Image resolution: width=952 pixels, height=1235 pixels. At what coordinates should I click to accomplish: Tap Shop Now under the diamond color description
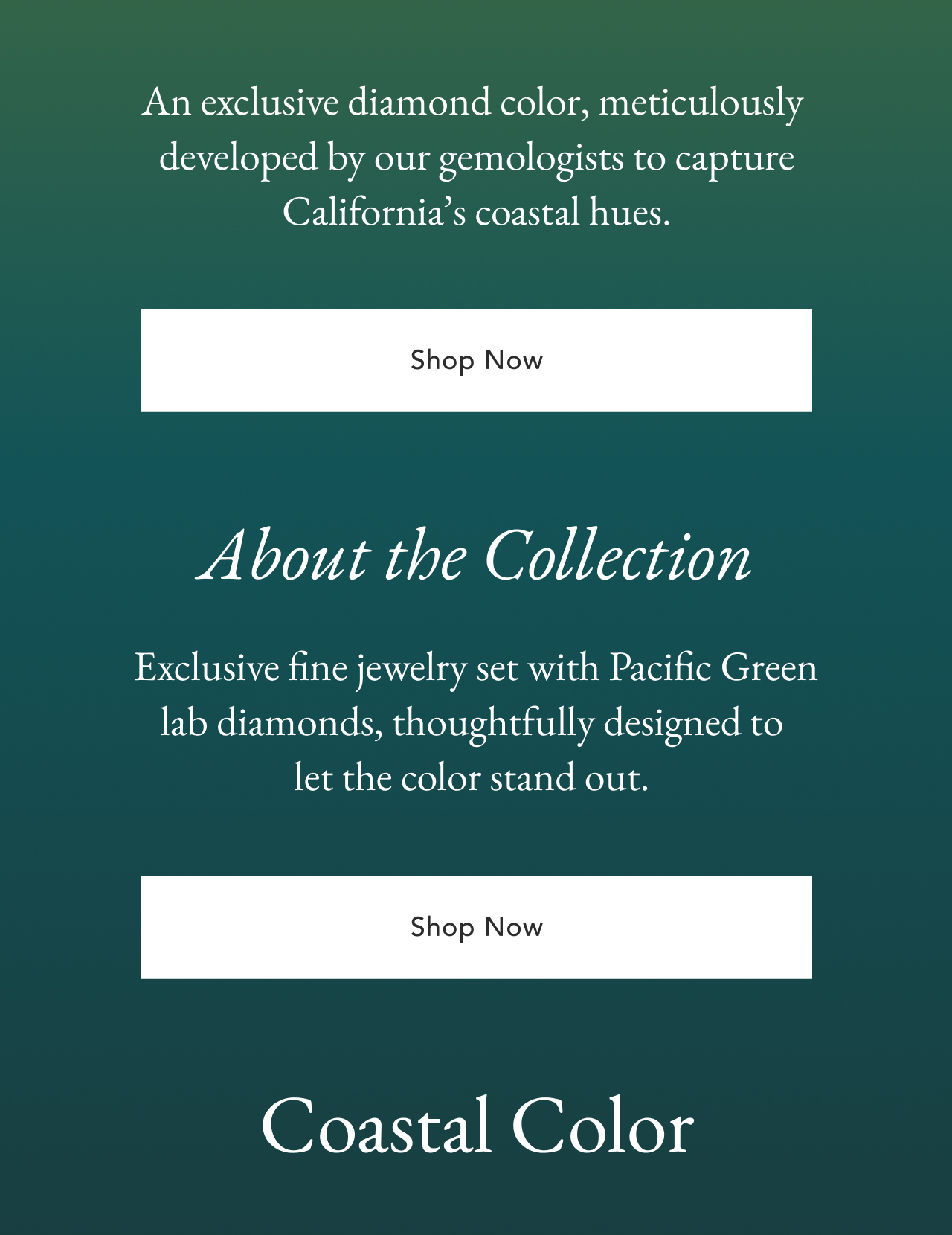tap(476, 361)
